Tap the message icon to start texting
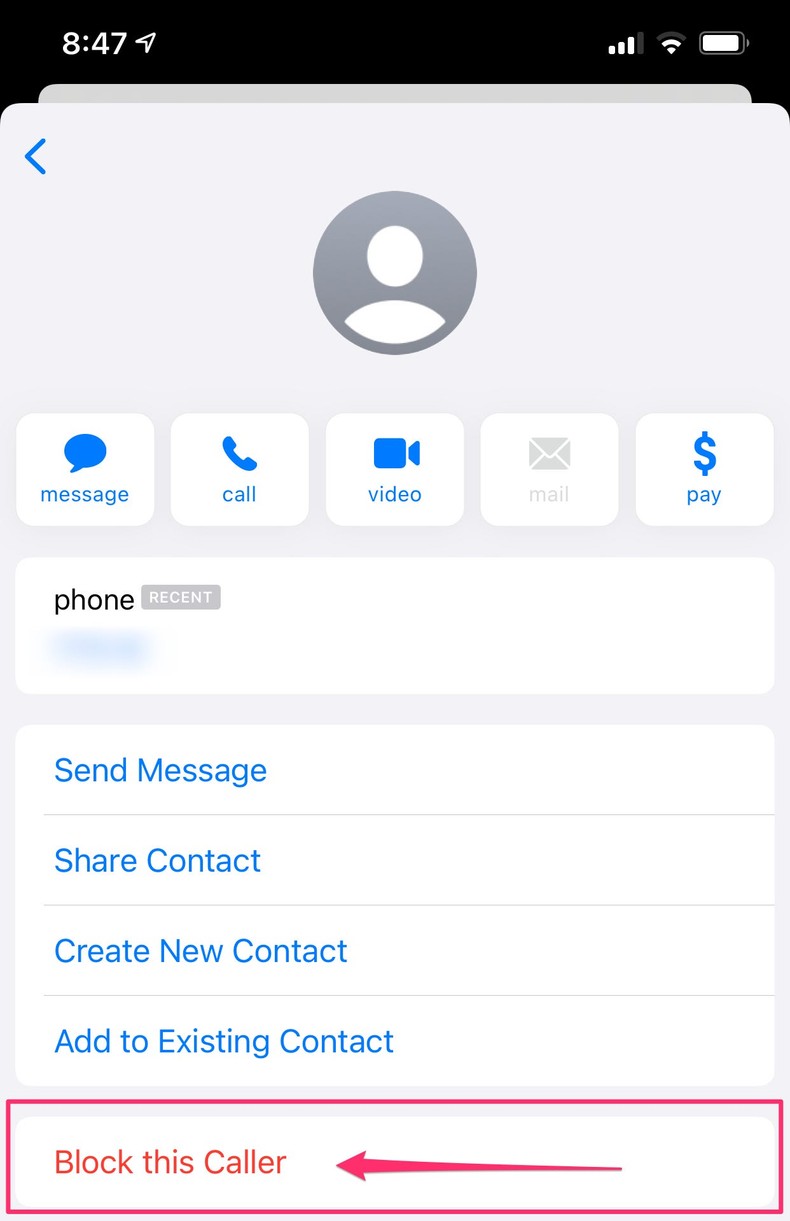The width and height of the screenshot is (790, 1221). pos(85,469)
